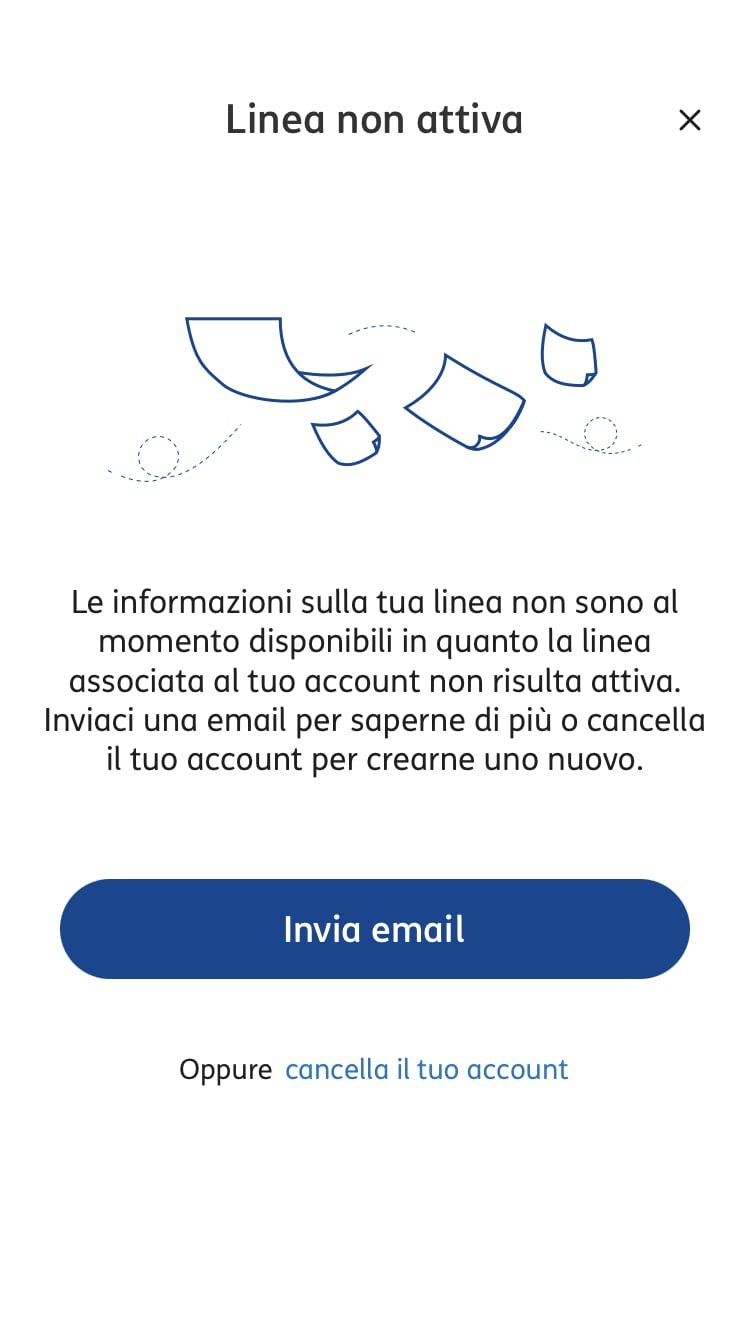This screenshot has width=750, height=1334.
Task: Close the Linea non attiva dialog
Action: click(689, 120)
